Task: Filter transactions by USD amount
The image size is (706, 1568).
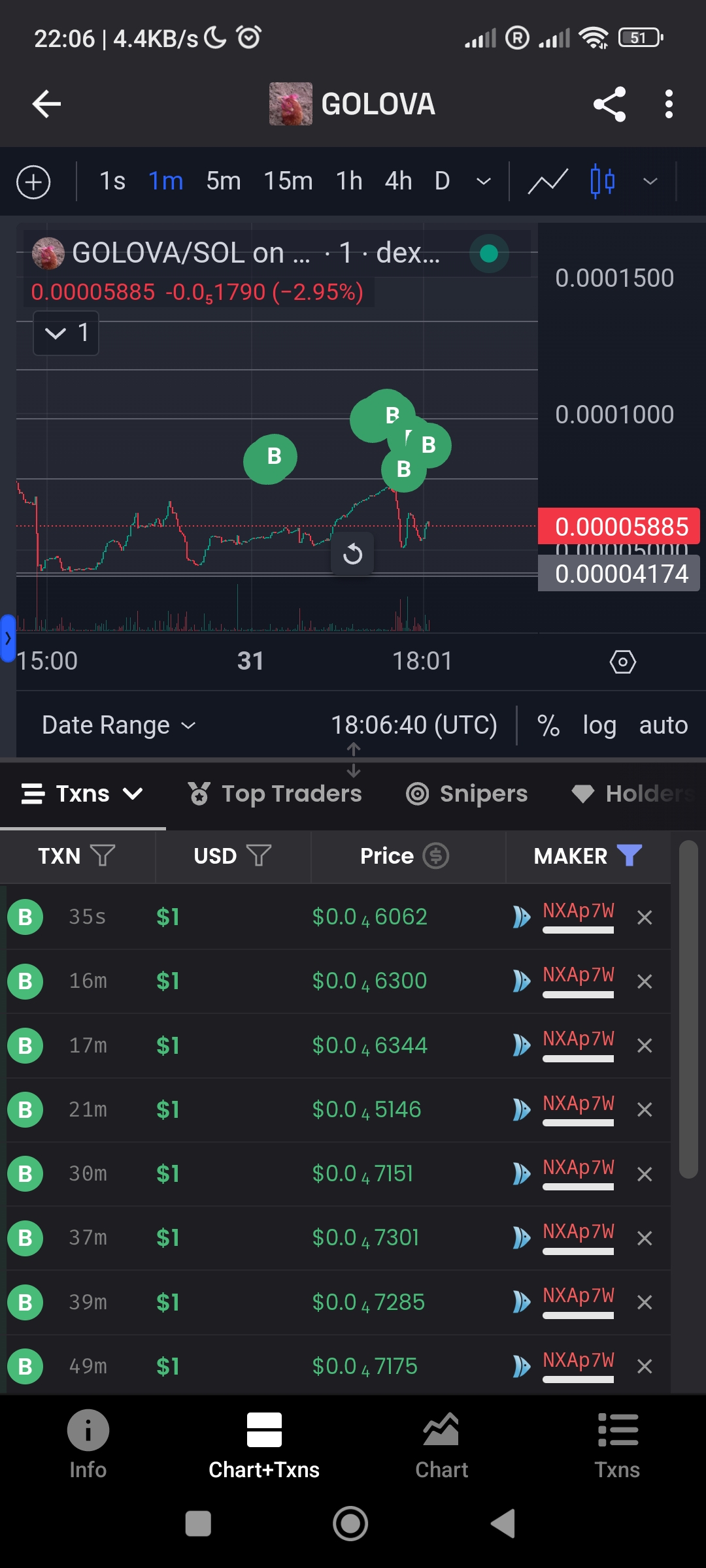Action: pos(259,855)
